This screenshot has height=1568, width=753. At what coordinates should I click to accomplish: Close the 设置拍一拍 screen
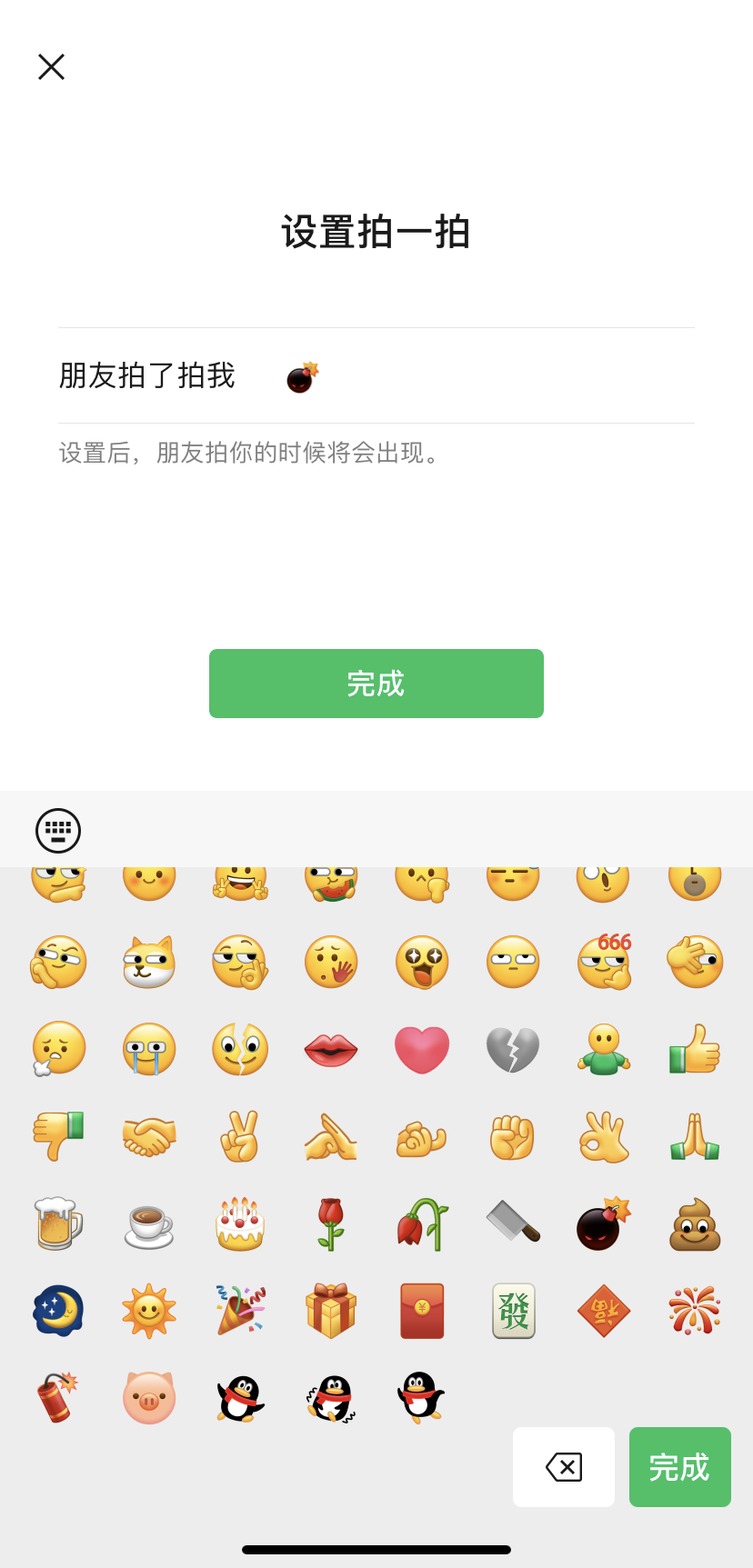pyautogui.click(x=51, y=66)
